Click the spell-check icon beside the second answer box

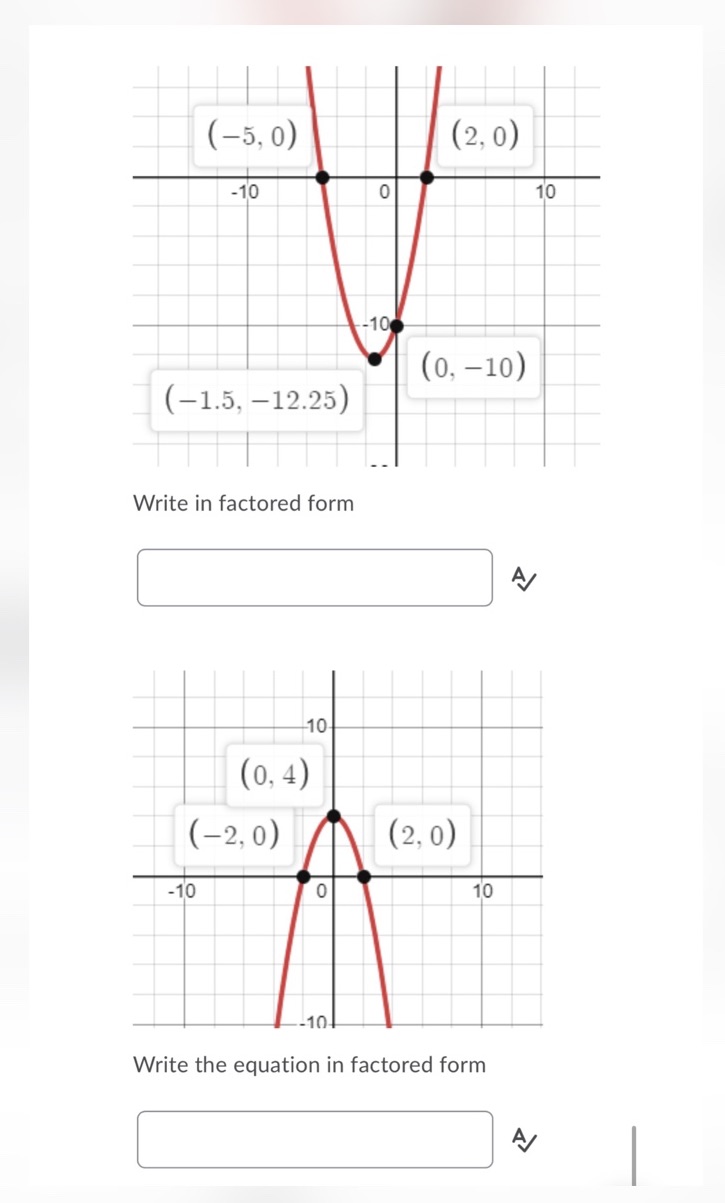pos(522,1139)
